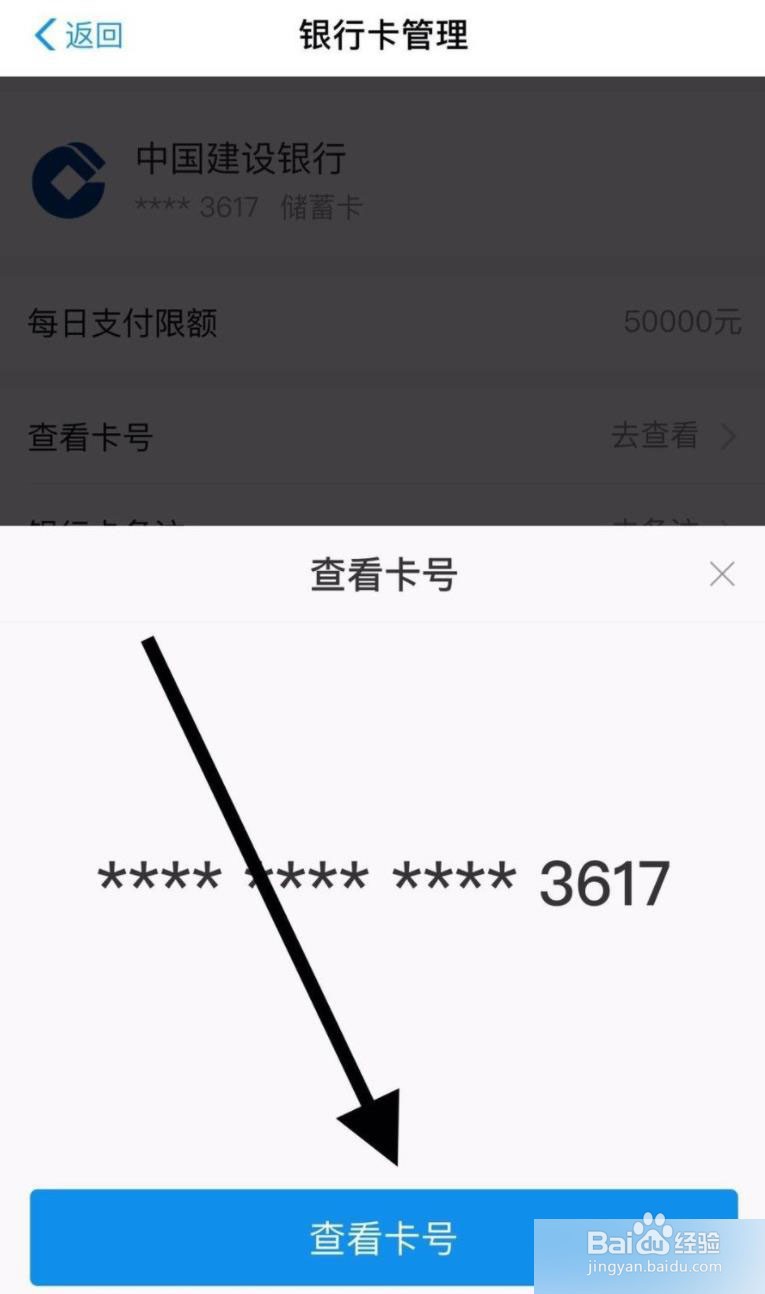Tap the back arrow icon
765x1294 pixels.
44,34
